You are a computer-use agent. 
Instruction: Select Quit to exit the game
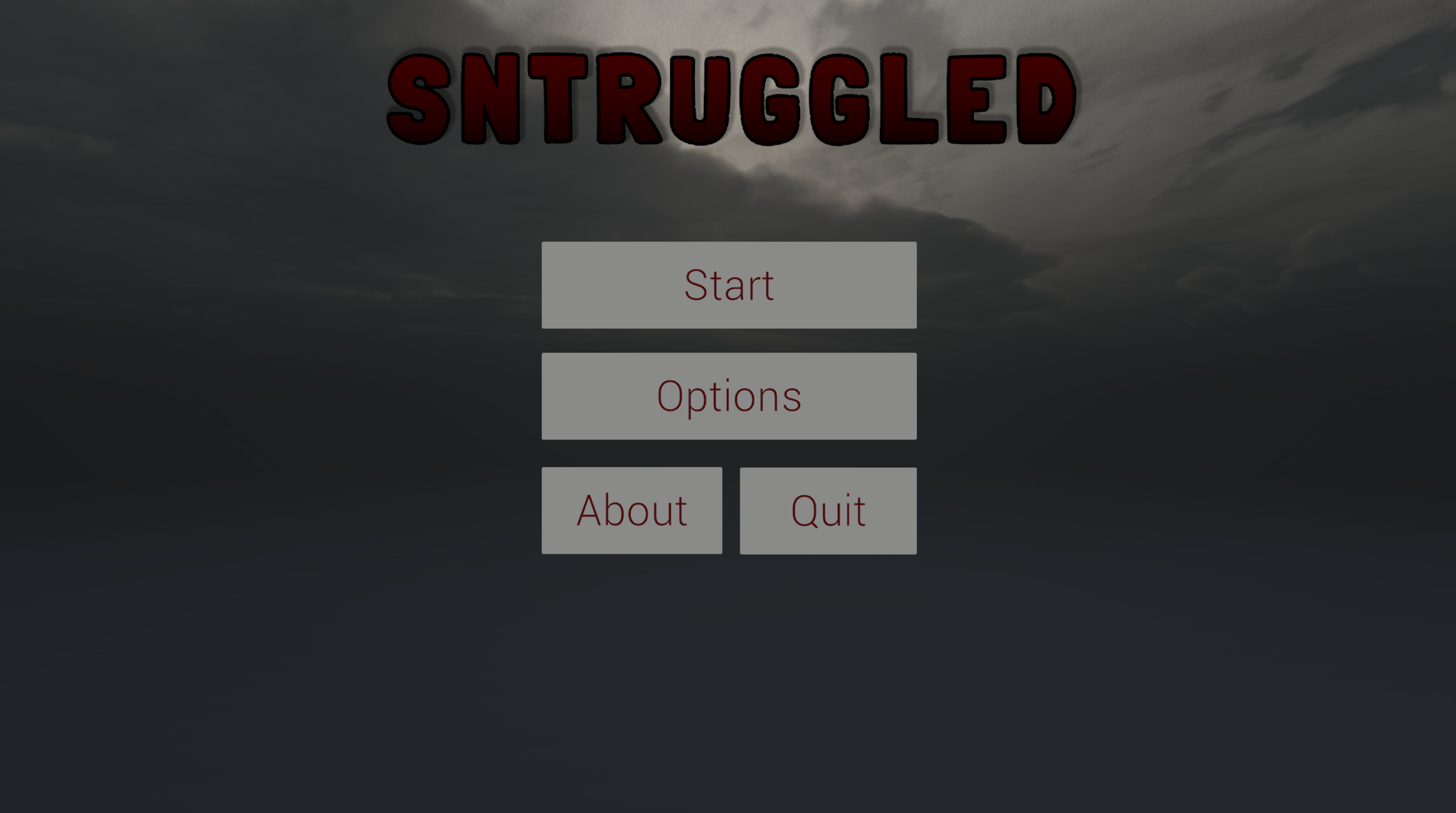[x=828, y=510]
